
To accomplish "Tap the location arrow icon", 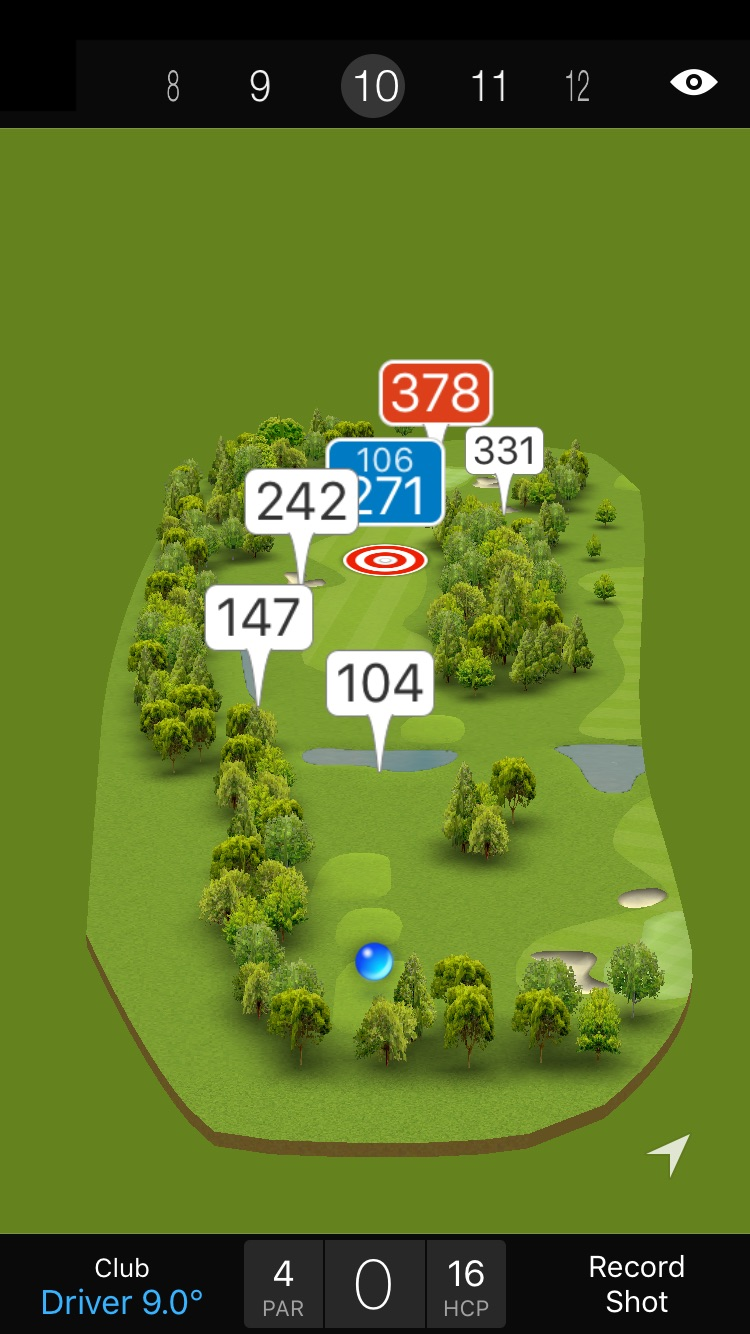I will click(669, 1154).
